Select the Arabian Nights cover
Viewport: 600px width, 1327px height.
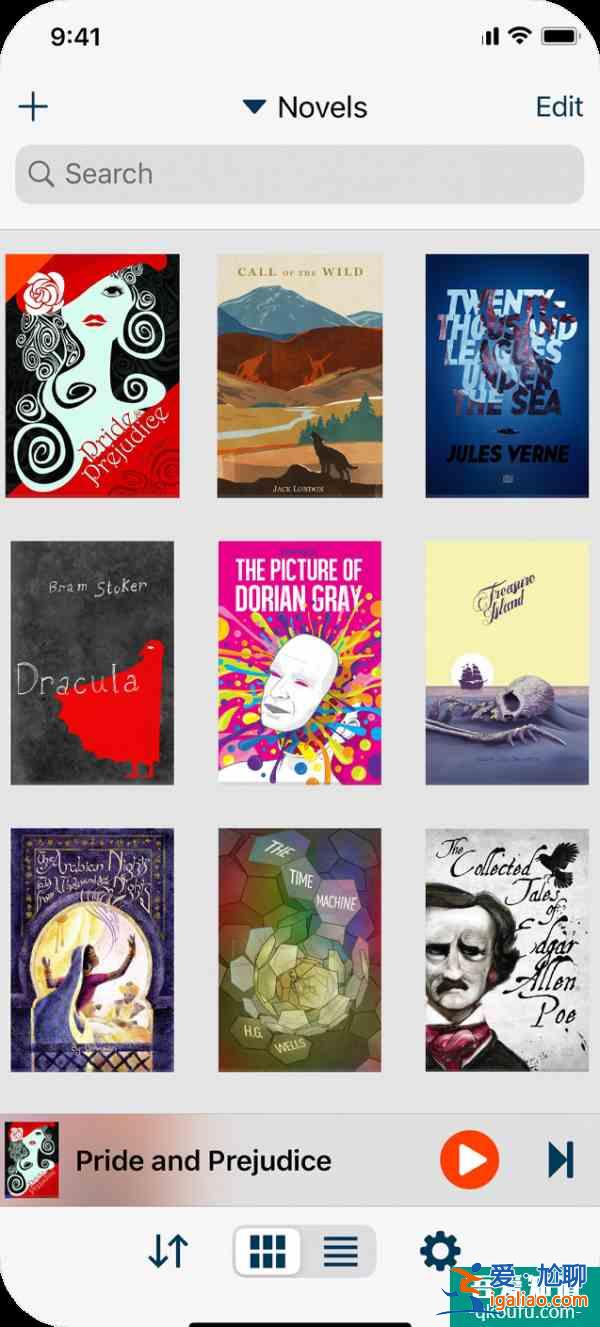(x=93, y=950)
